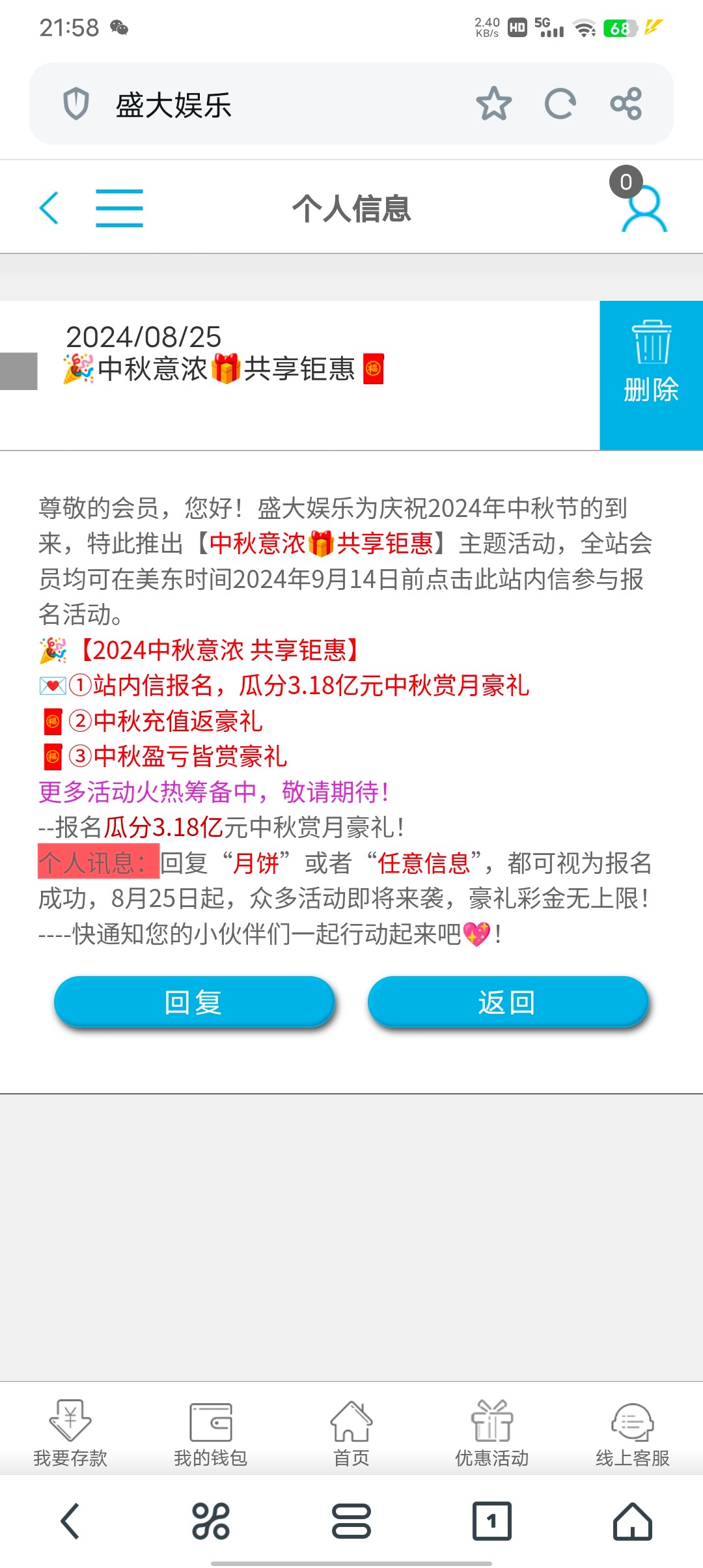This screenshot has width=703, height=1568.
Task: Open the browser menu grid
Action: (x=211, y=1521)
